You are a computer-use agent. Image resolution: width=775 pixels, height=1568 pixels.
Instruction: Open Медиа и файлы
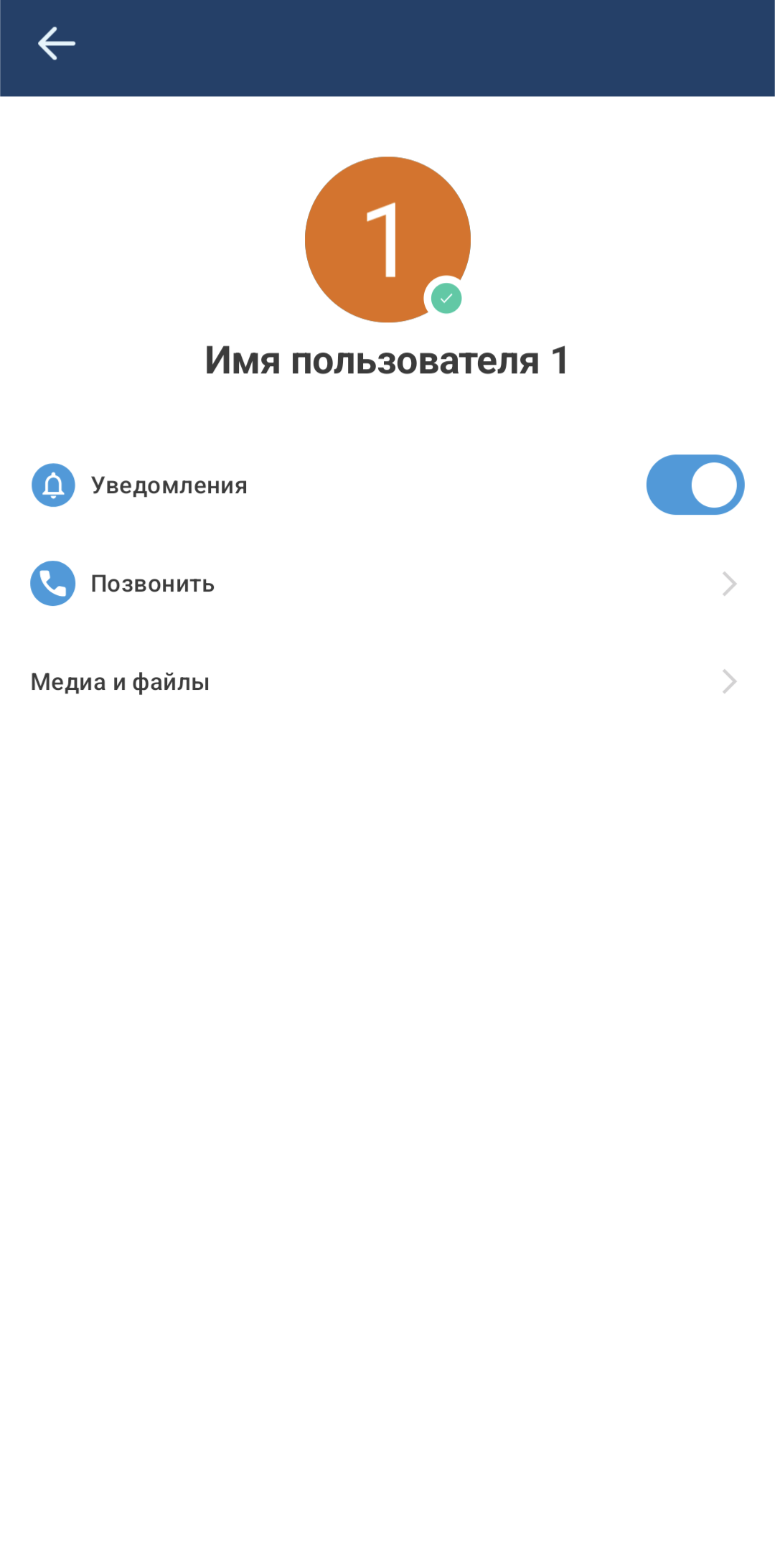386,681
